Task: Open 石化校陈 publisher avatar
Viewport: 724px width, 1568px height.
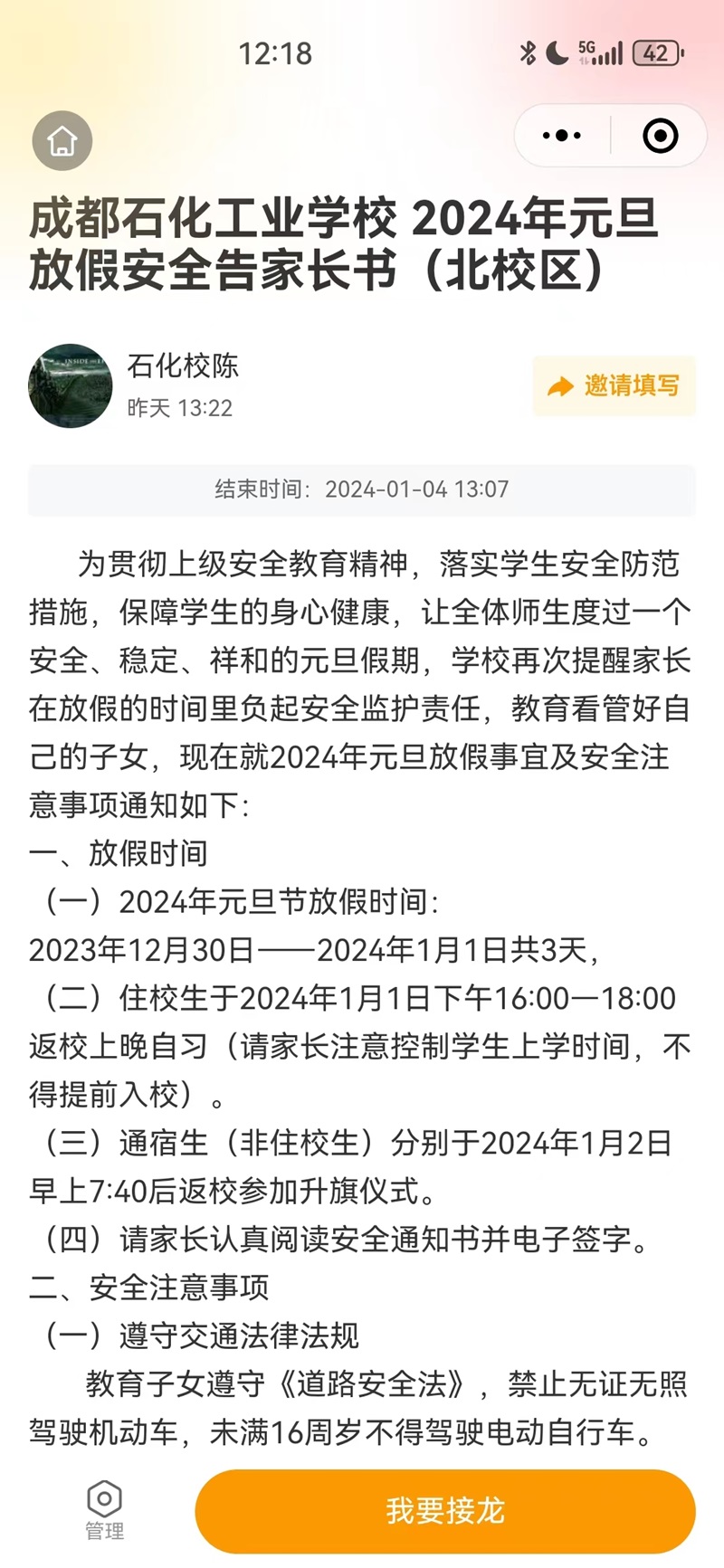Action: coord(71,386)
